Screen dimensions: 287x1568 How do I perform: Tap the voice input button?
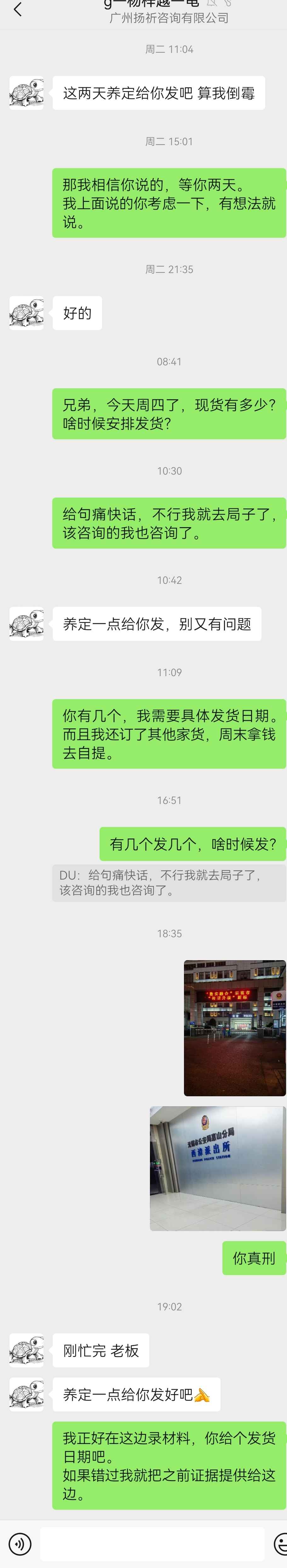tap(21, 1543)
